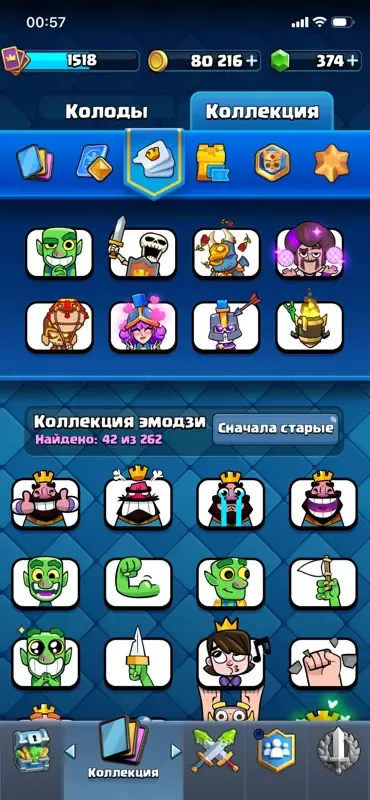This screenshot has width=370, height=800.
Task: Open the cards collection category icon
Action: pyautogui.click(x=35, y=163)
